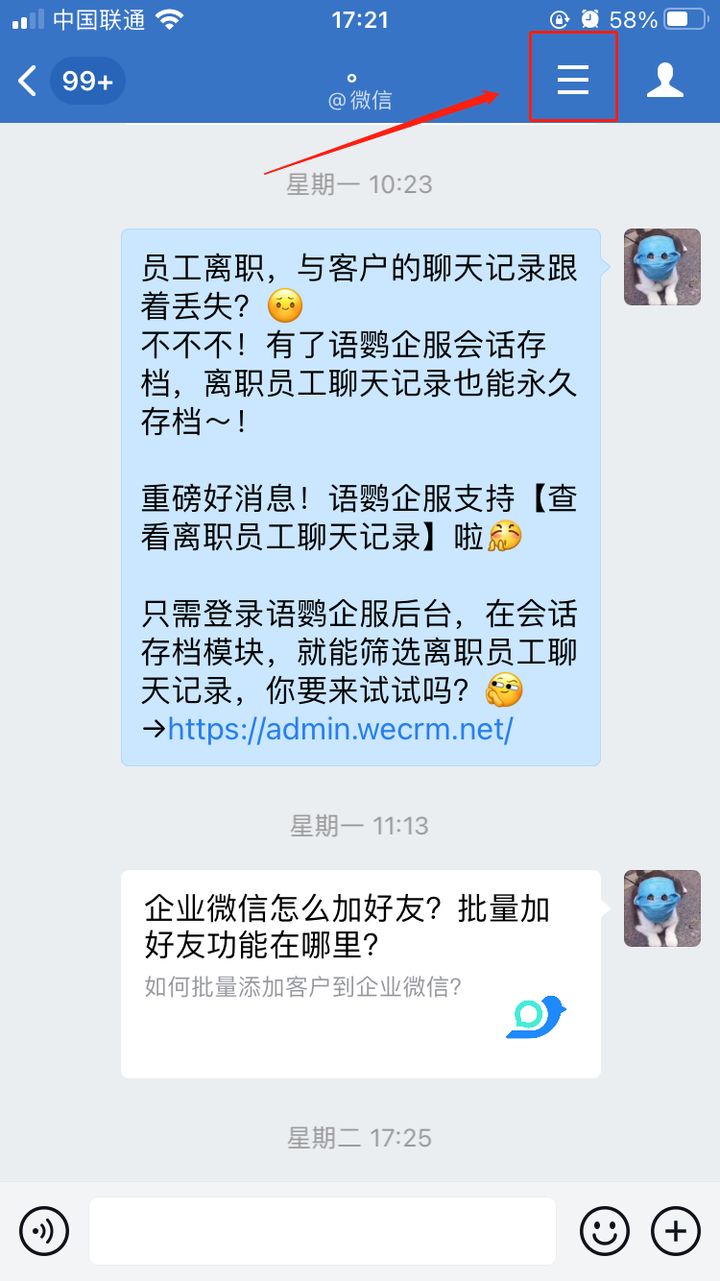Open the contact profile icon
This screenshot has width=720, height=1281.
(664, 80)
